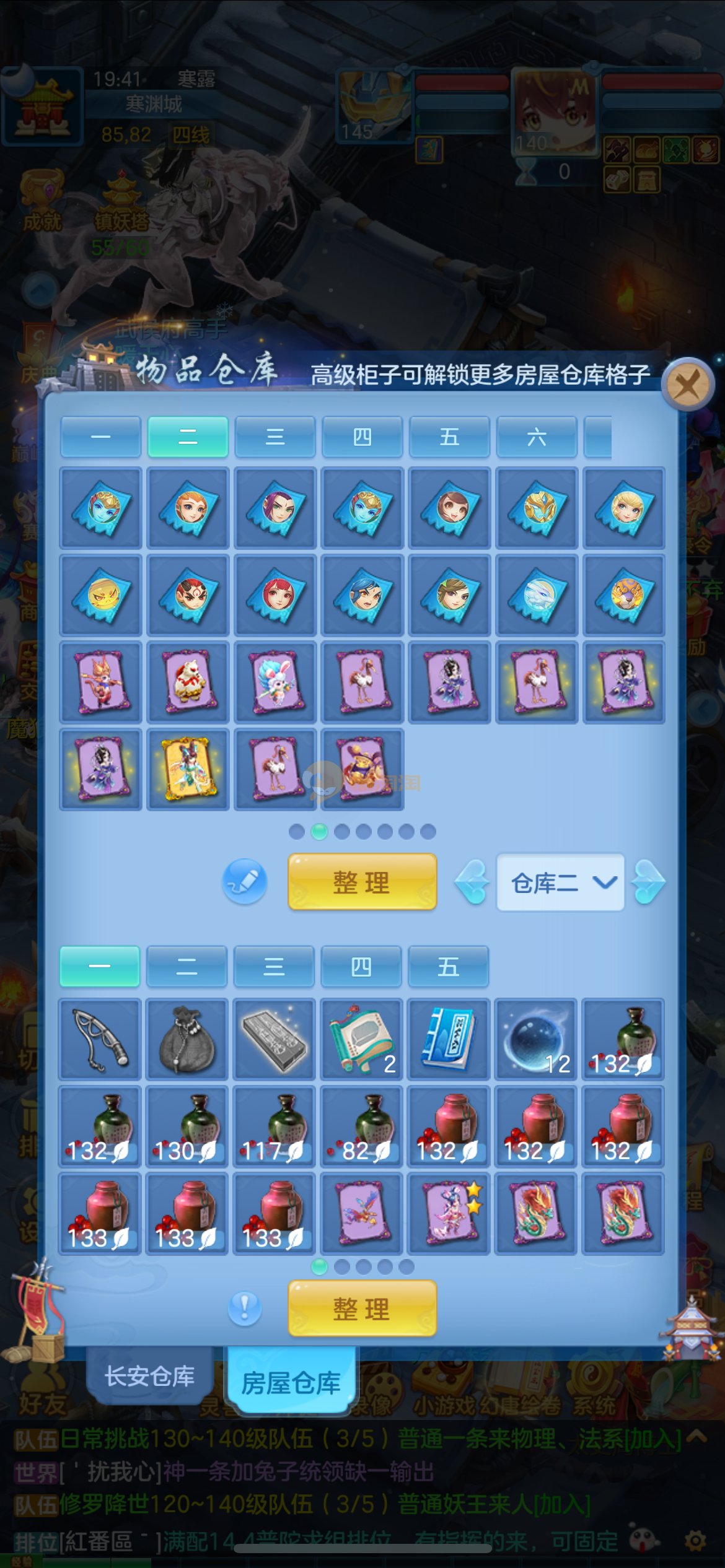Viewport: 725px width, 1568px height.
Task: Switch to warehouse page 三
Action: pos(275,437)
